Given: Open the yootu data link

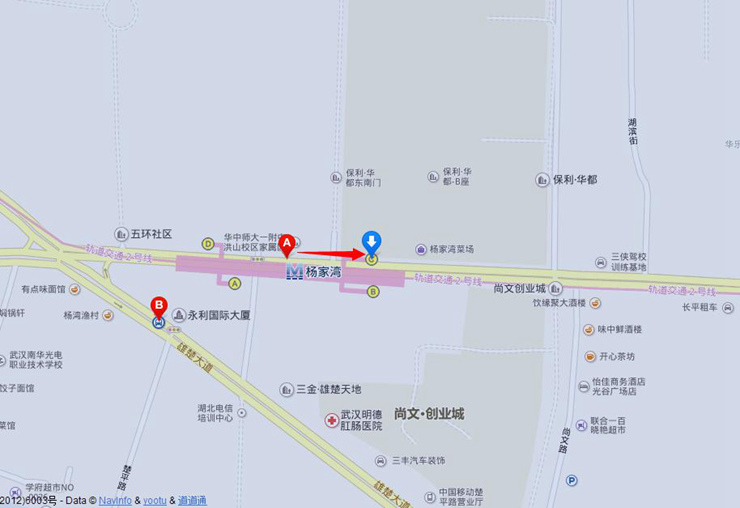Looking at the screenshot, I should coord(154,500).
